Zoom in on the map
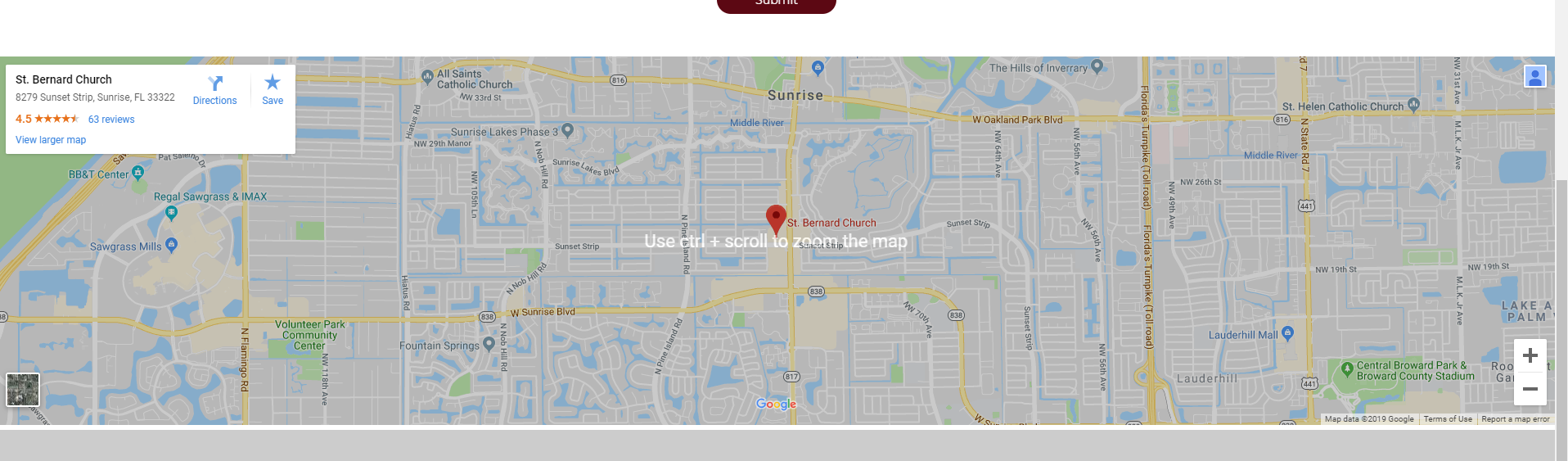 [x=1530, y=356]
